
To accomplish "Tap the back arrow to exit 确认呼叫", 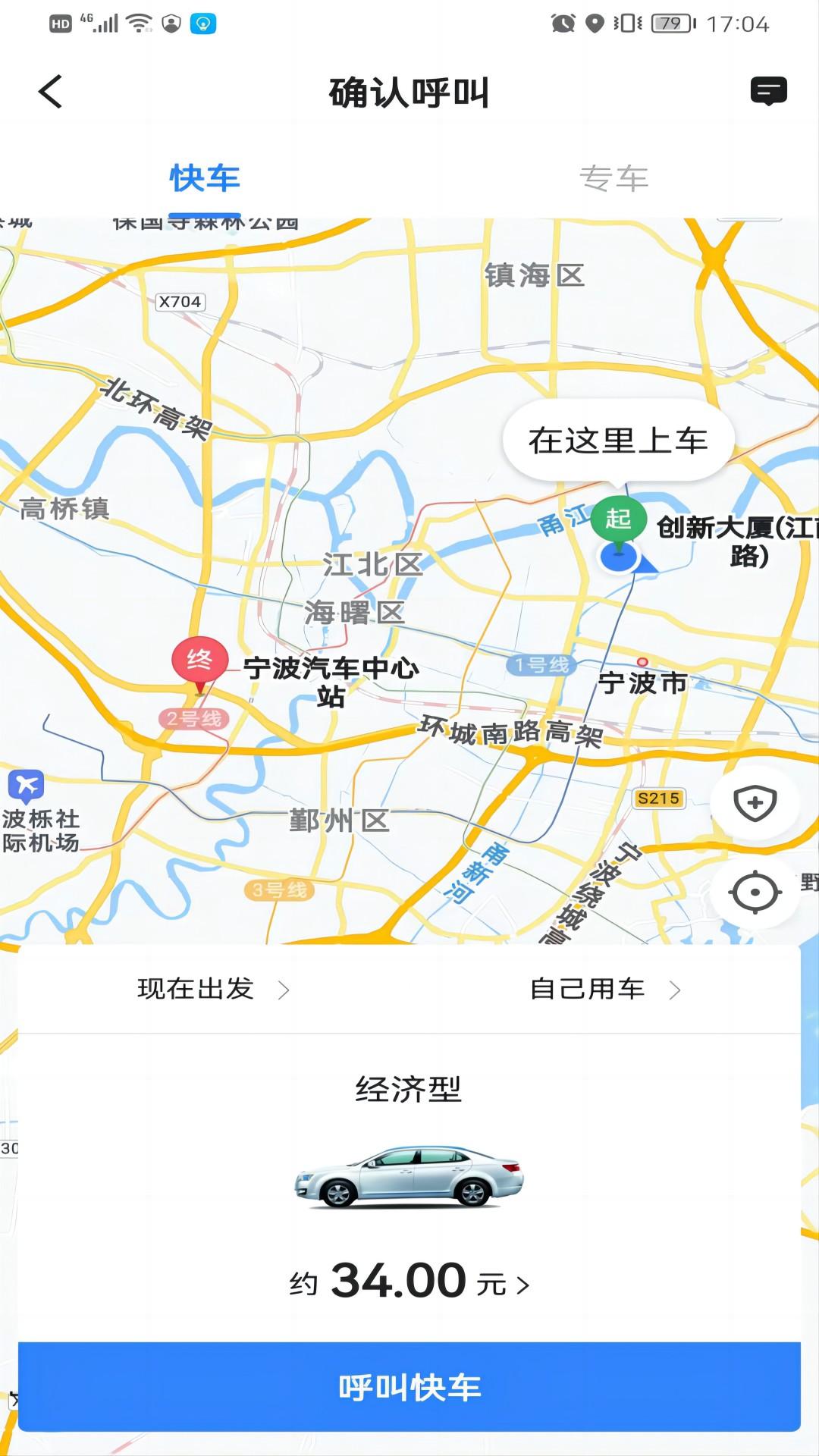I will [50, 93].
